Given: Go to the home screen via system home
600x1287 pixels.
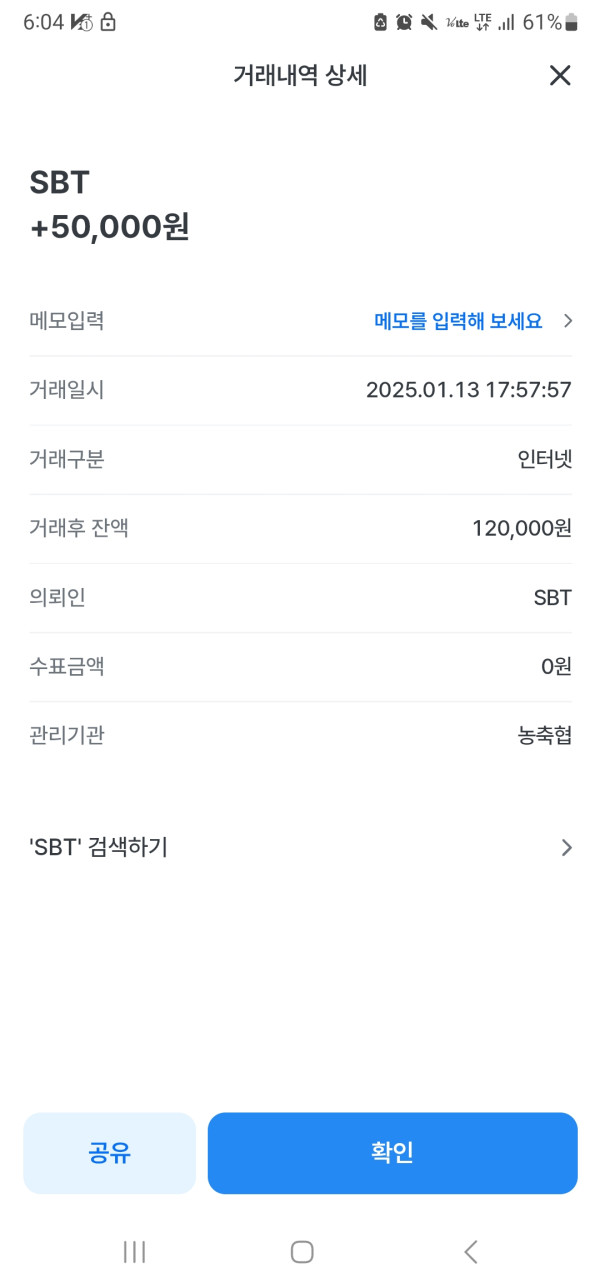Looking at the screenshot, I should [301, 1251].
